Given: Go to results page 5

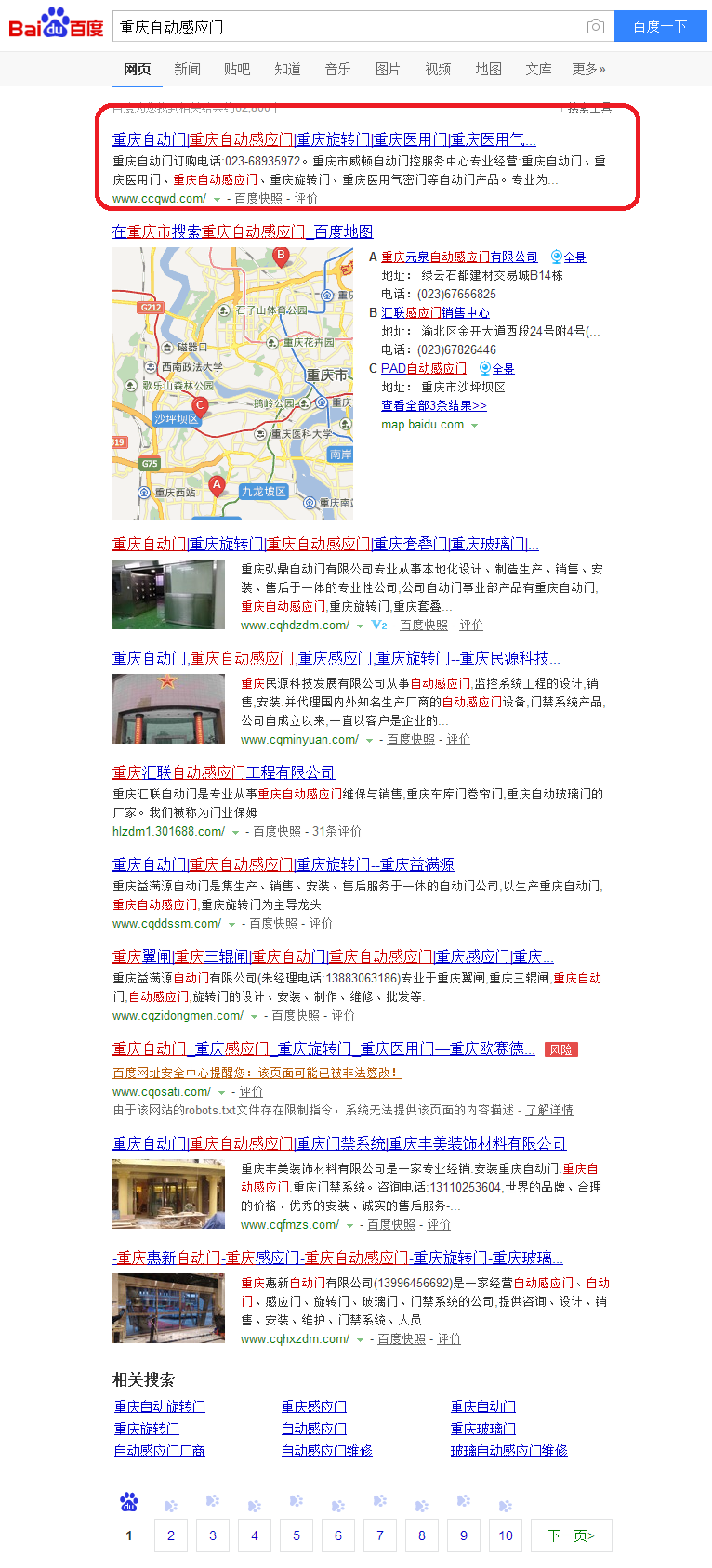Looking at the screenshot, I should 297,1535.
